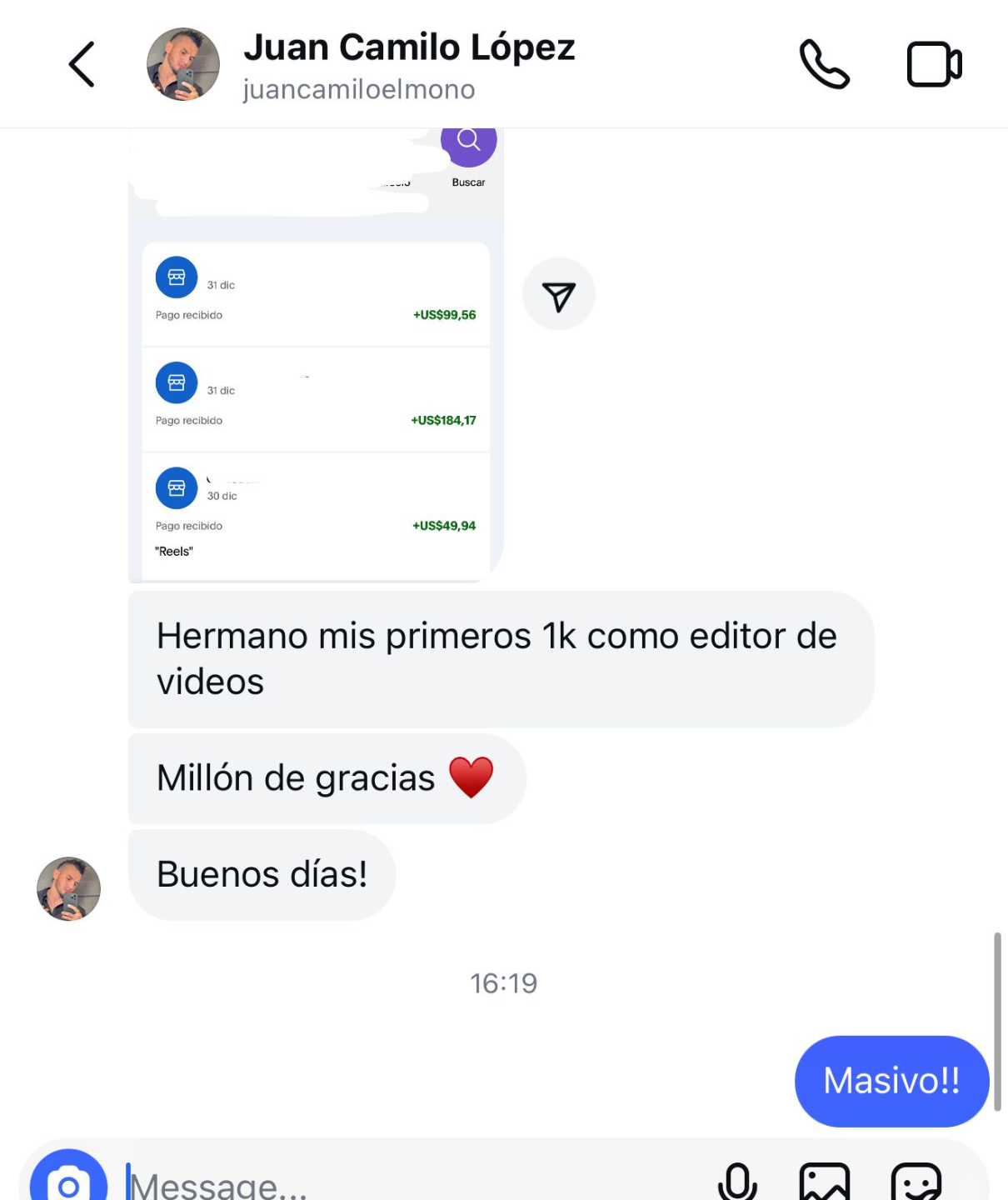The height and width of the screenshot is (1200, 1008).
Task: Open the sticker picker
Action: pyautogui.click(x=916, y=1182)
